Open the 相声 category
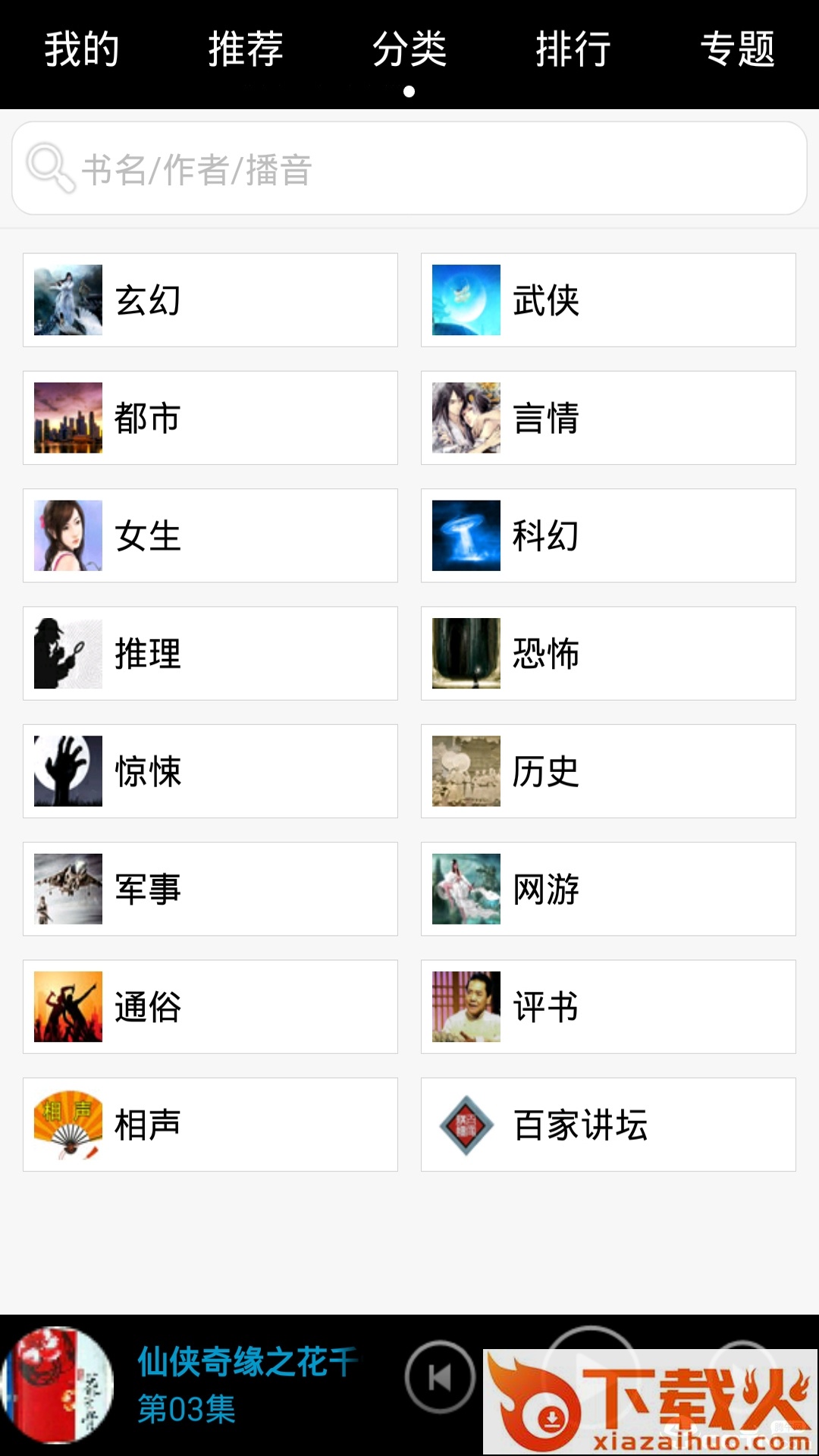819x1456 pixels. (x=210, y=1125)
